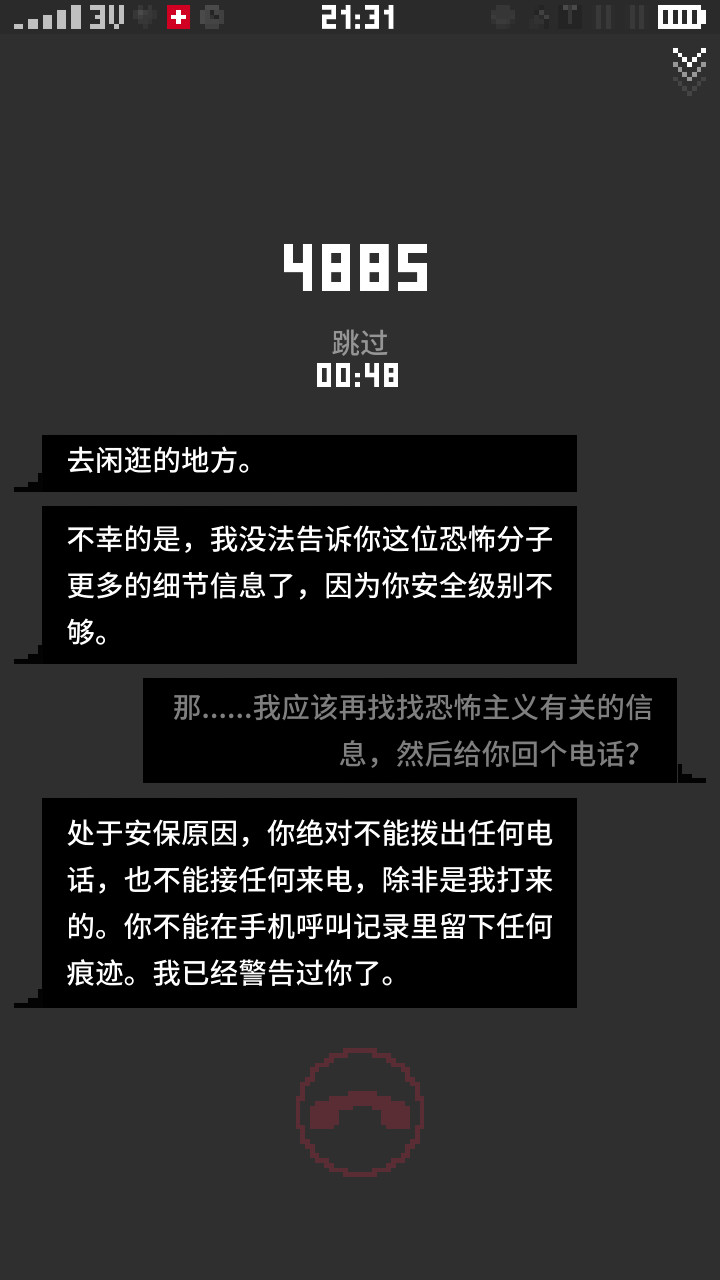Tap 跳过 to skip the call dialogue

tap(359, 343)
